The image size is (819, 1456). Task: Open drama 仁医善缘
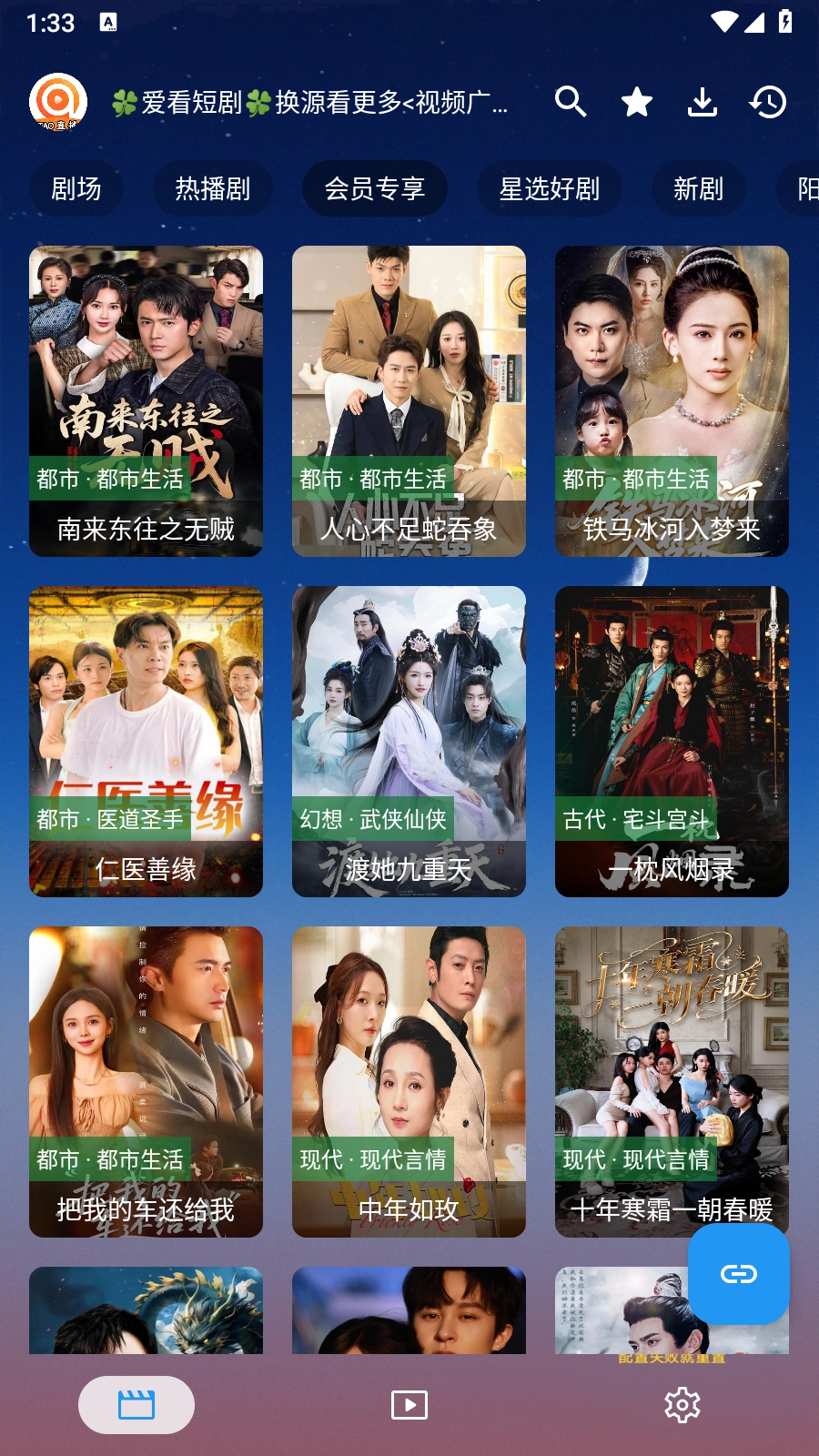pyautogui.click(x=146, y=741)
